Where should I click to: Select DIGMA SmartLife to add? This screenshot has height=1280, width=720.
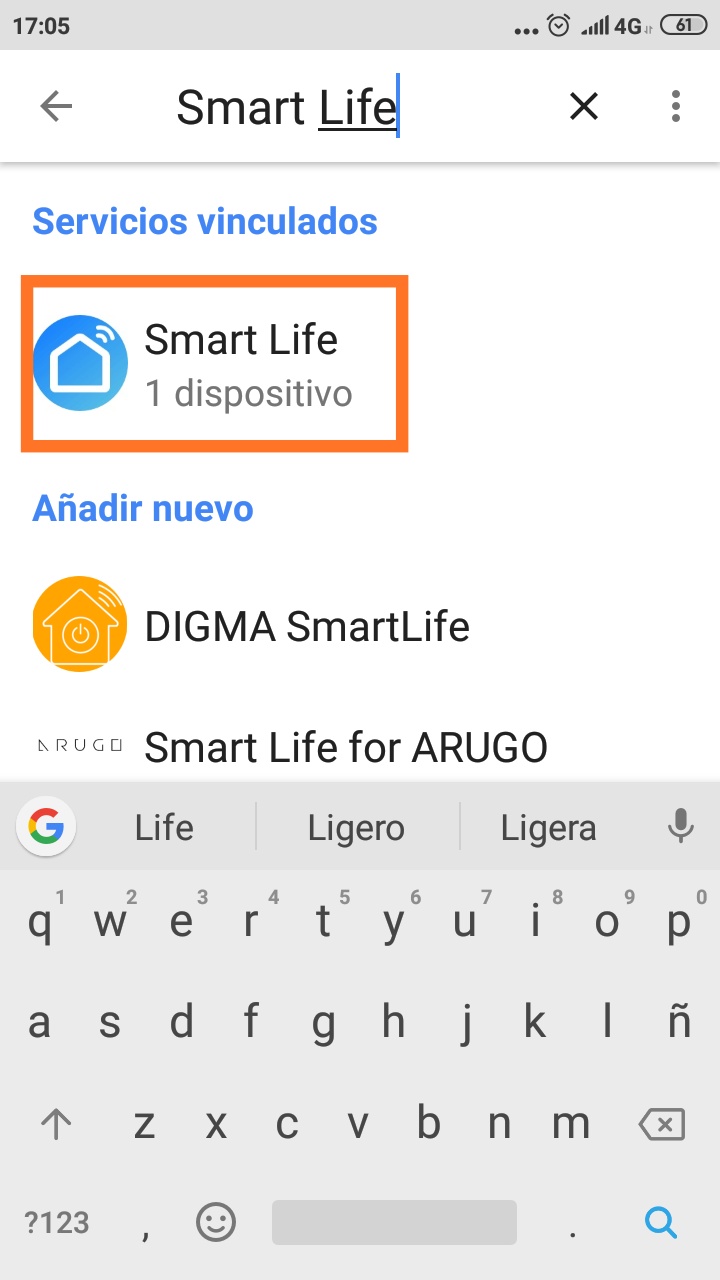[x=360, y=626]
